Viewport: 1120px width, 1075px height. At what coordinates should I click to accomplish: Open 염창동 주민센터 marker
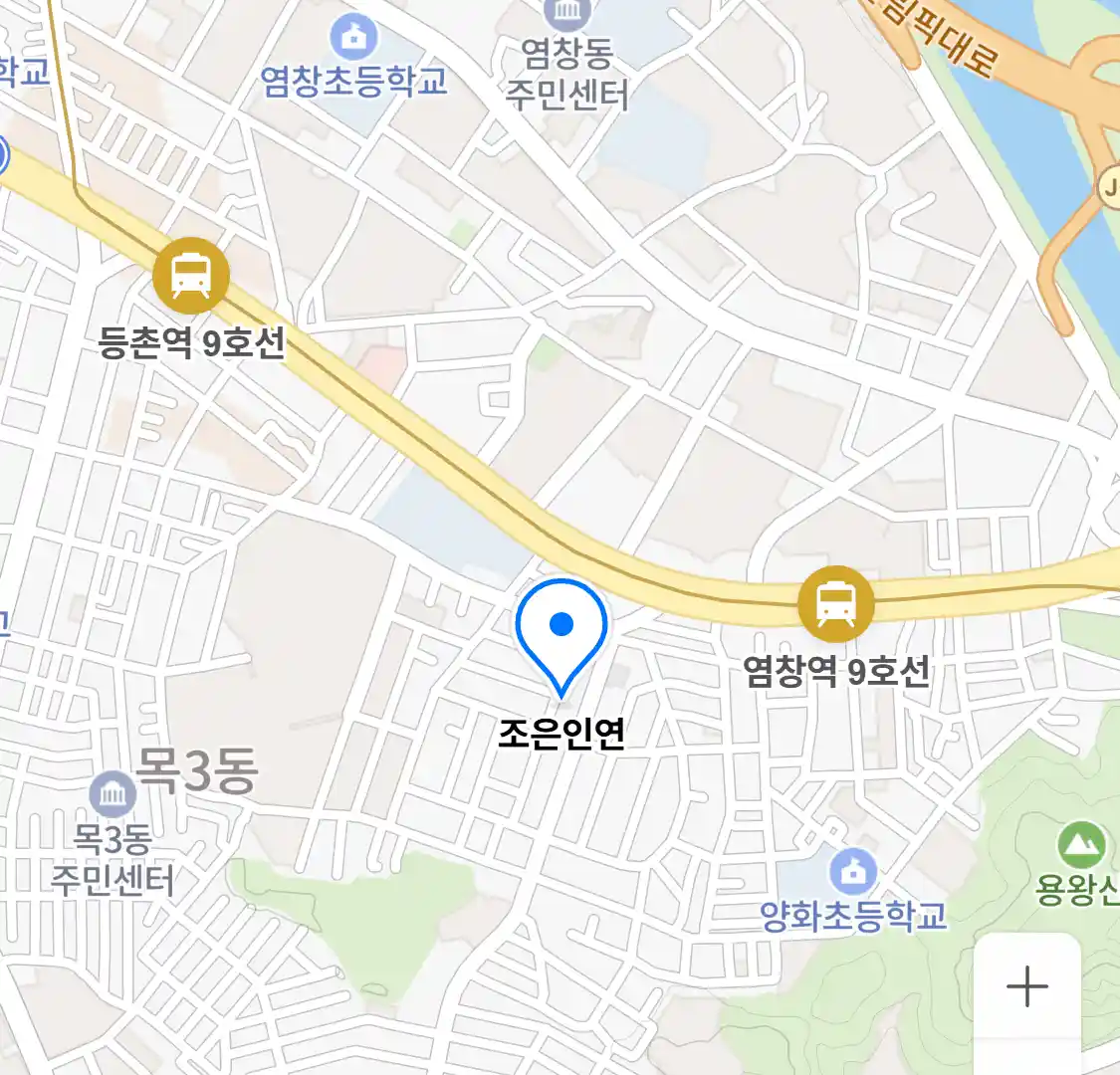(x=567, y=14)
